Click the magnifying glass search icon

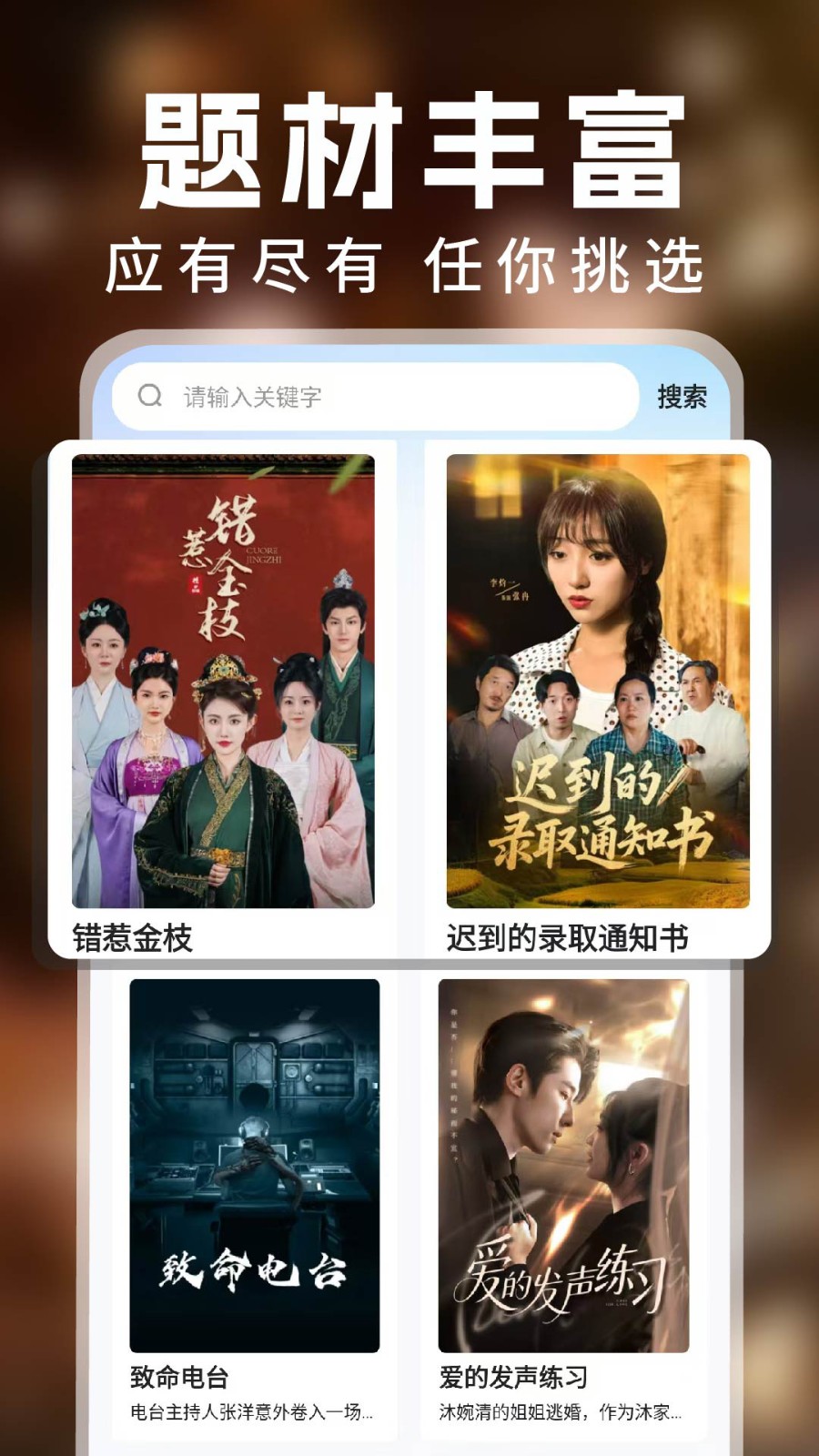click(x=148, y=395)
